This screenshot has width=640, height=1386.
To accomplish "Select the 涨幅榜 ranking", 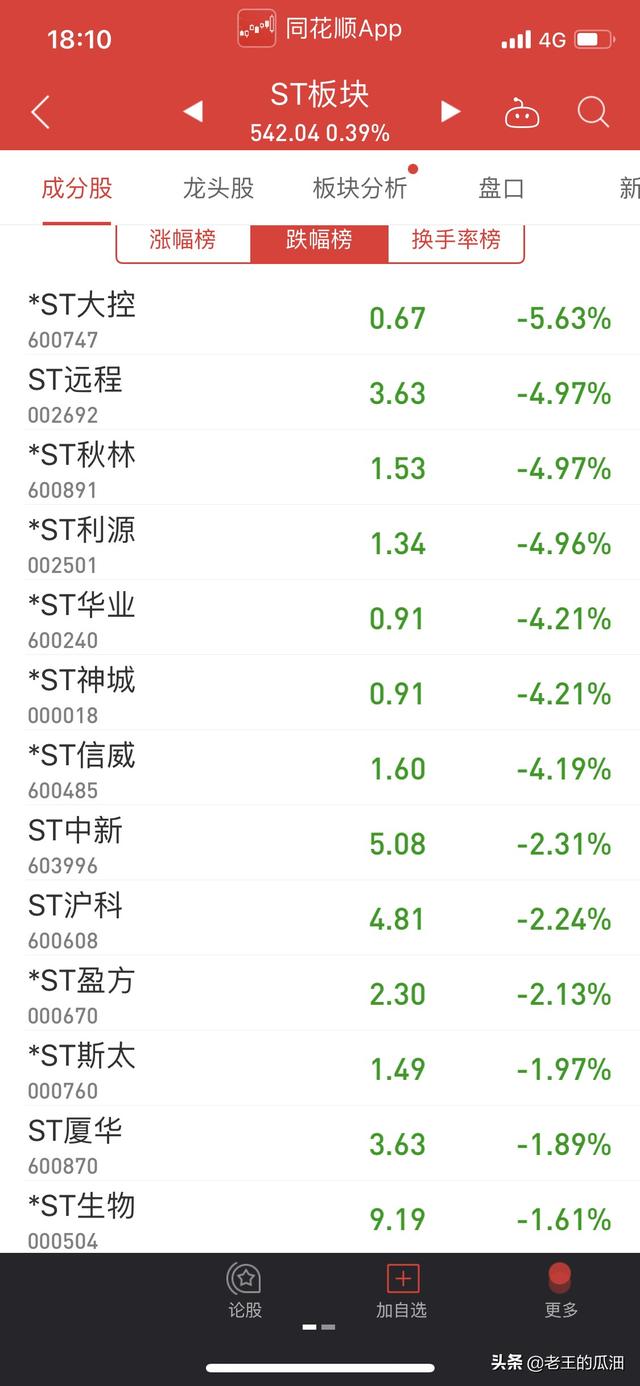I will (183, 240).
